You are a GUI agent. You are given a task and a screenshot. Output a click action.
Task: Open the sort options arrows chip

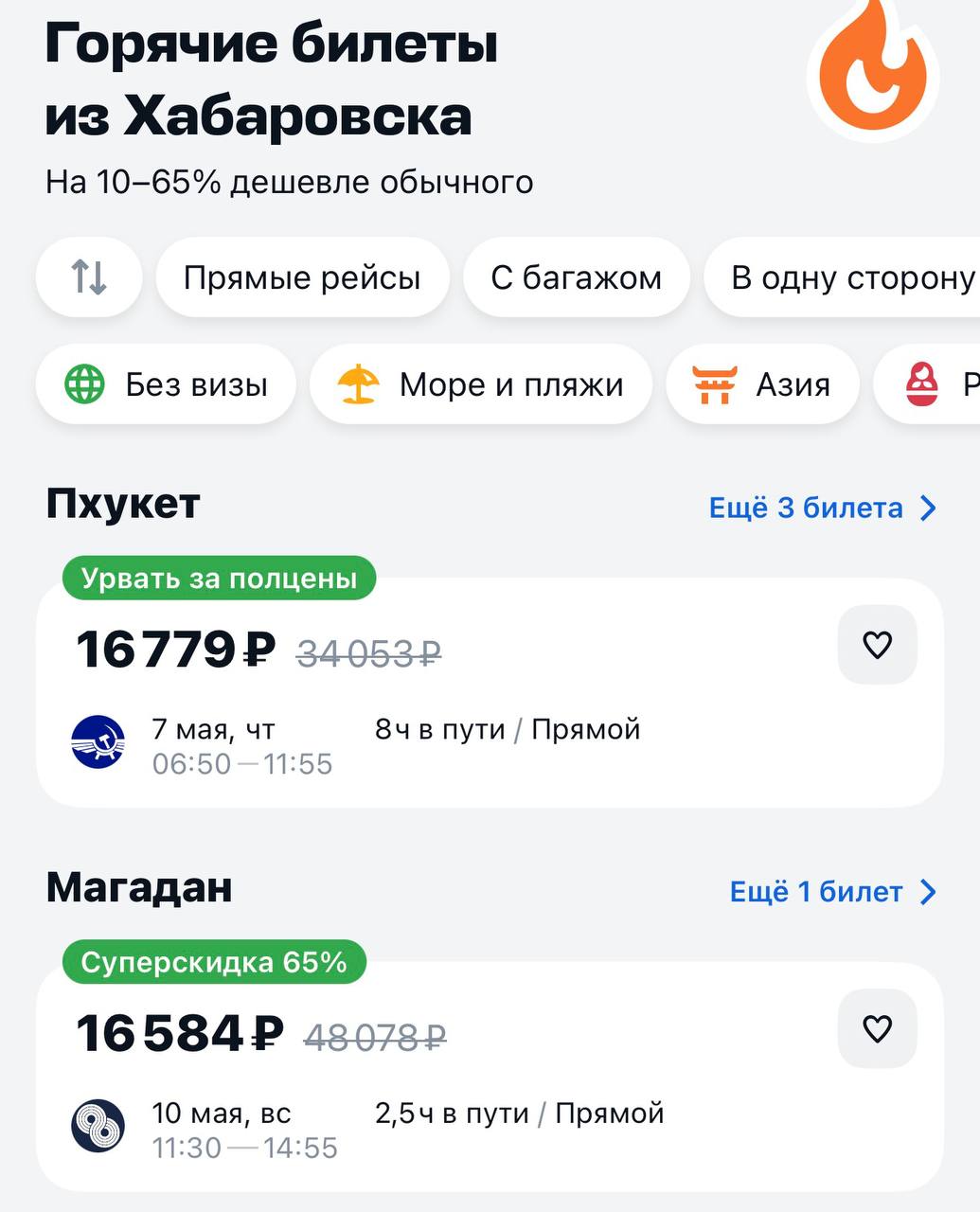[89, 277]
